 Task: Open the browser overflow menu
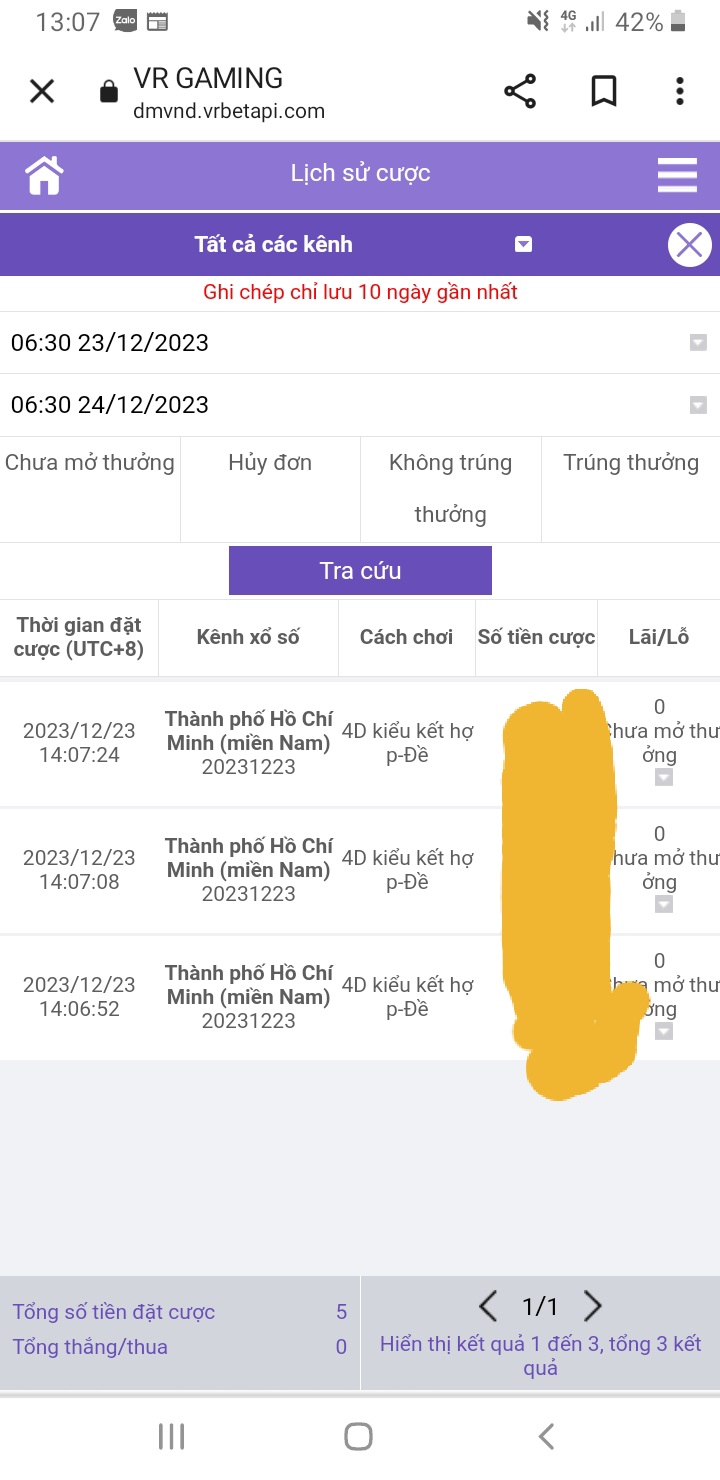tap(680, 92)
